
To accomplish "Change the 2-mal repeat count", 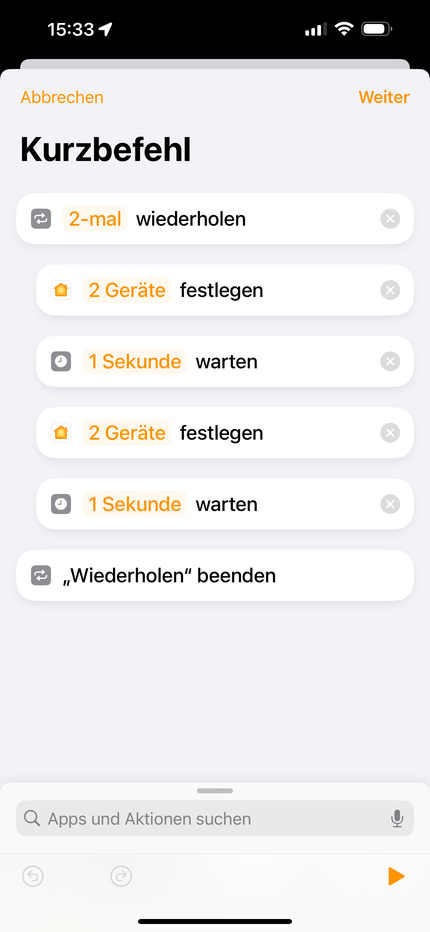I will 95,219.
